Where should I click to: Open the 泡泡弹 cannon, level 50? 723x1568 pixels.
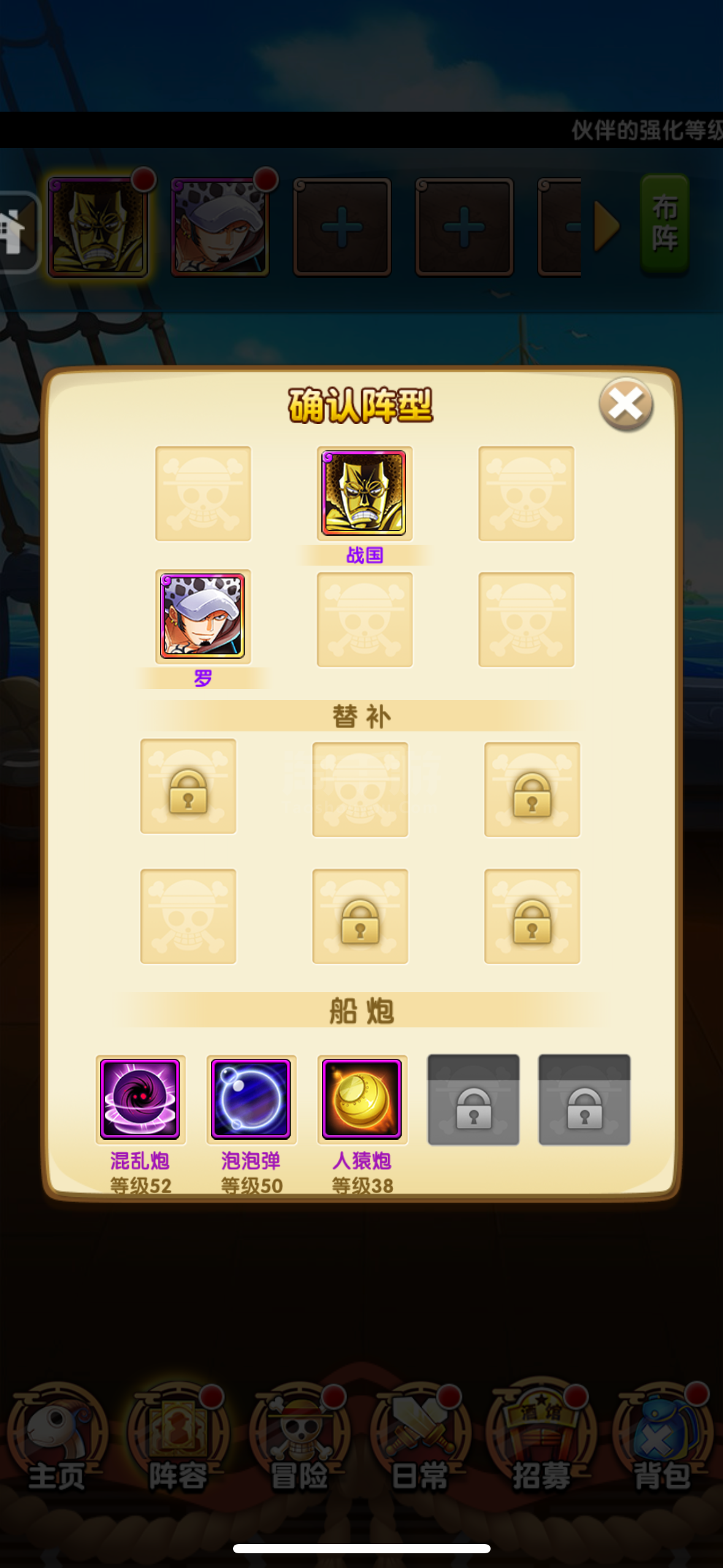(x=251, y=1099)
